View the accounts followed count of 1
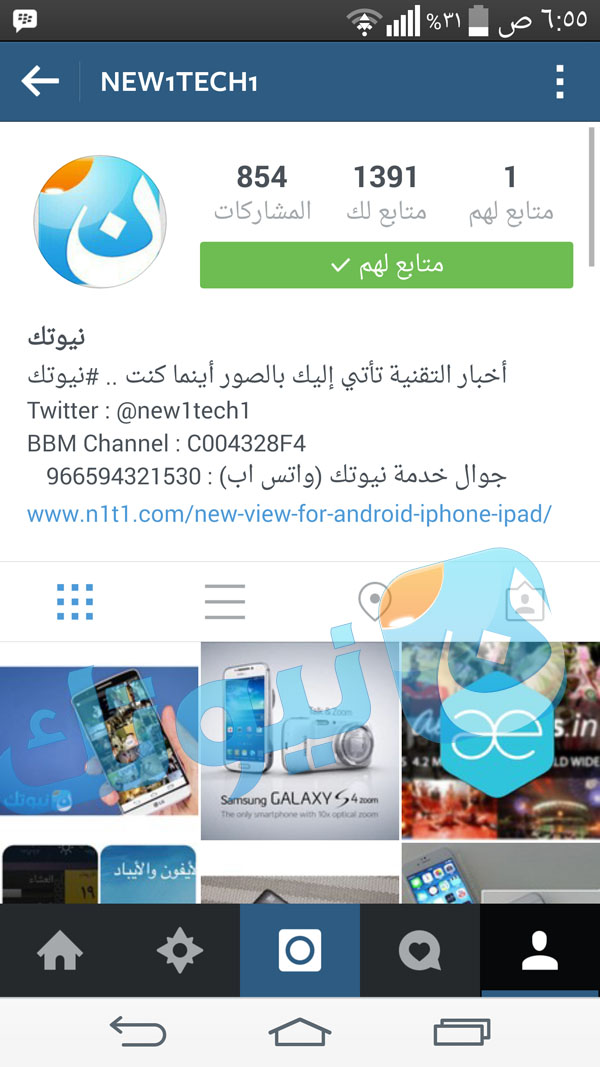 click(510, 193)
